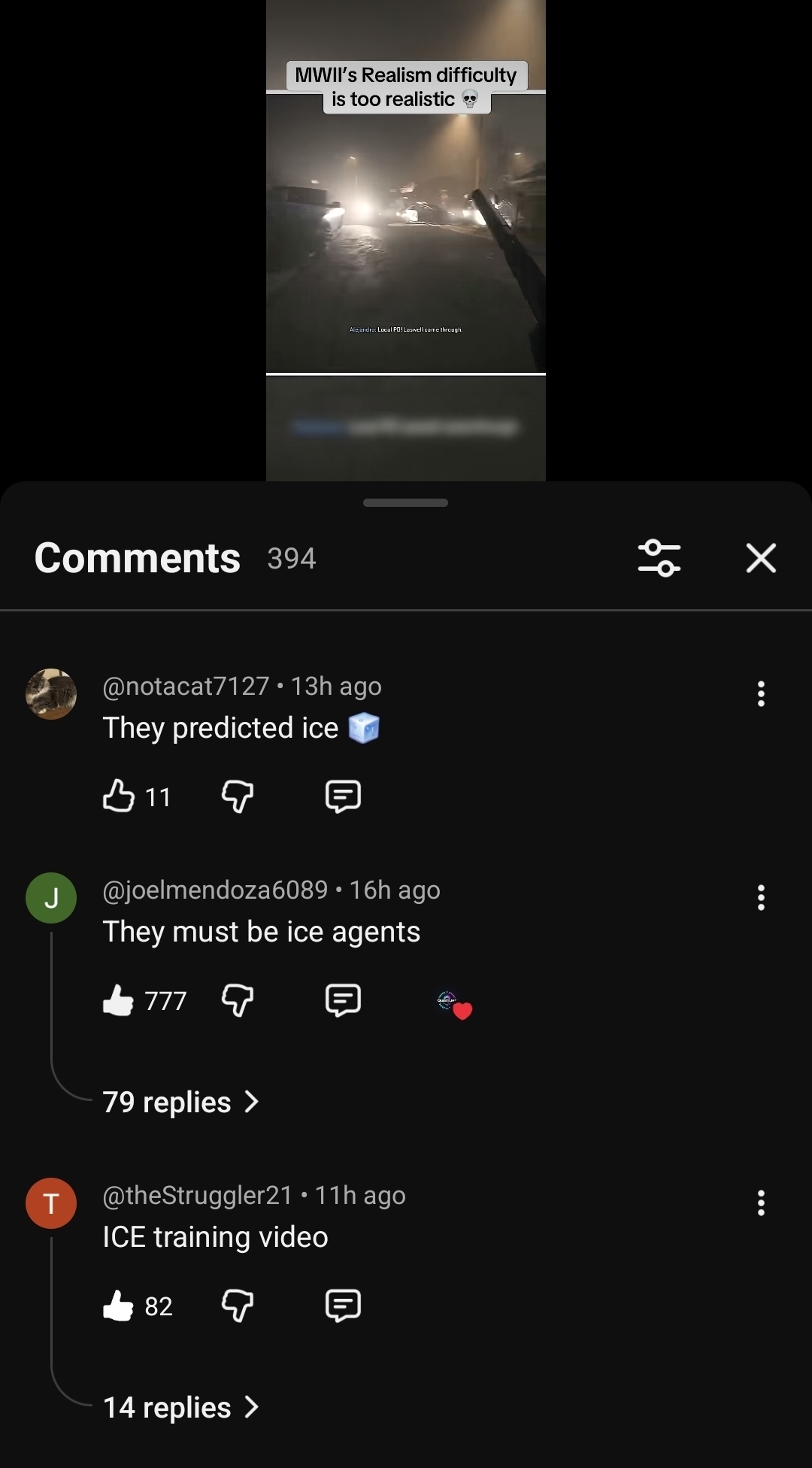Open joelmendoza6089's profile avatar
This screenshot has width=812, height=1468.
pos(51,897)
